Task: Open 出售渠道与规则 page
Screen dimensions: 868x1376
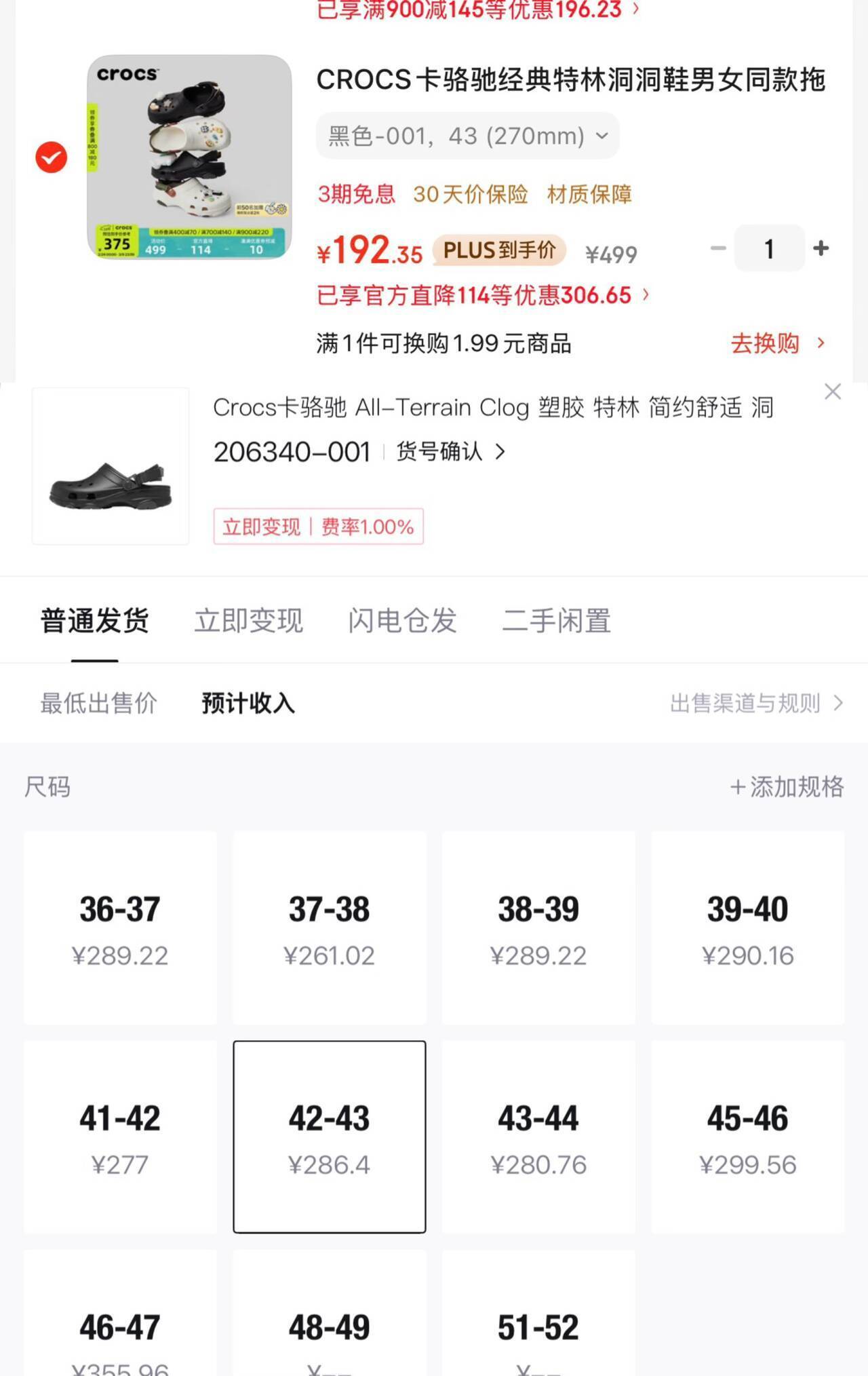Action: coord(755,703)
